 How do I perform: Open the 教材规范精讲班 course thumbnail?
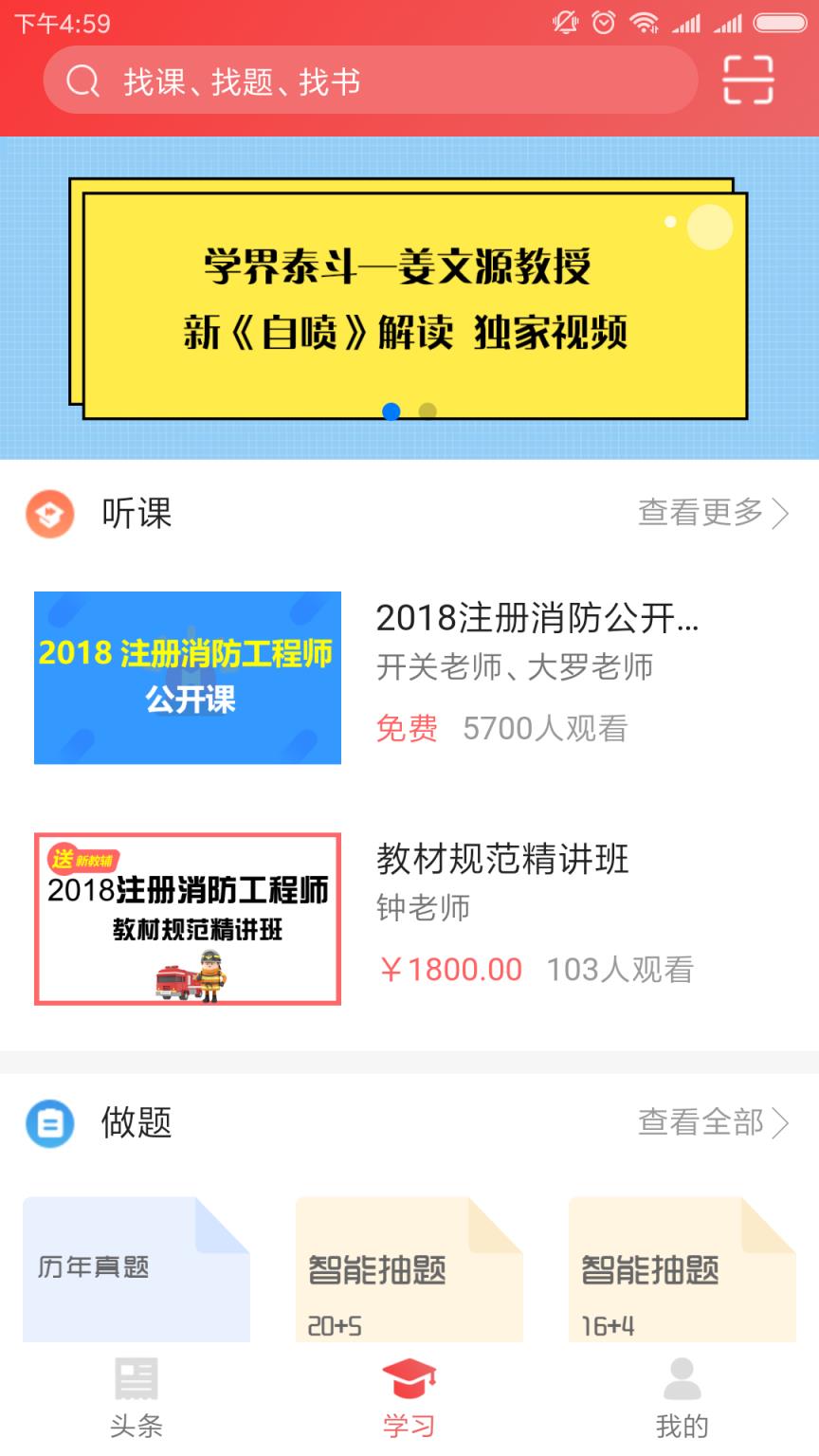[x=187, y=919]
